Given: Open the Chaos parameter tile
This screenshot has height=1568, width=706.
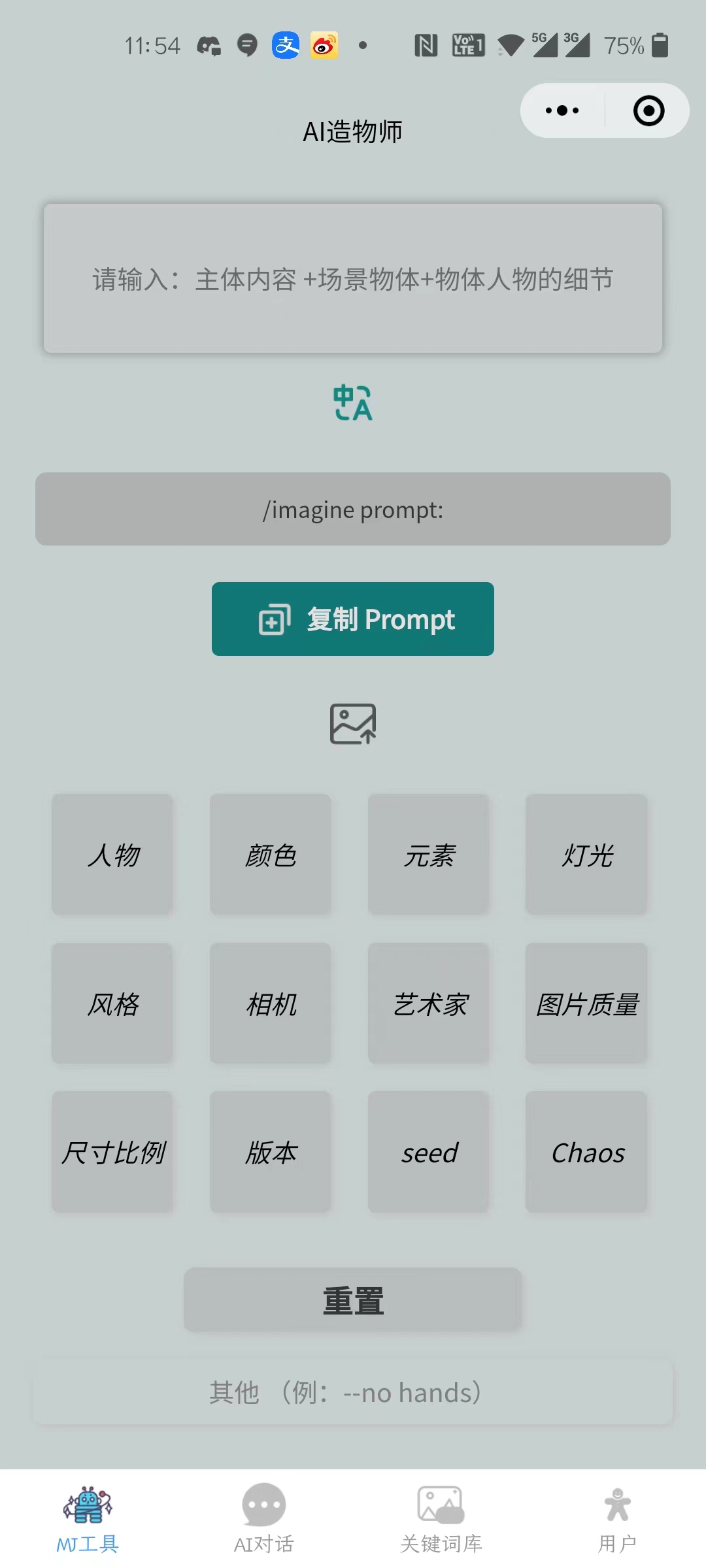Looking at the screenshot, I should pyautogui.click(x=586, y=1152).
